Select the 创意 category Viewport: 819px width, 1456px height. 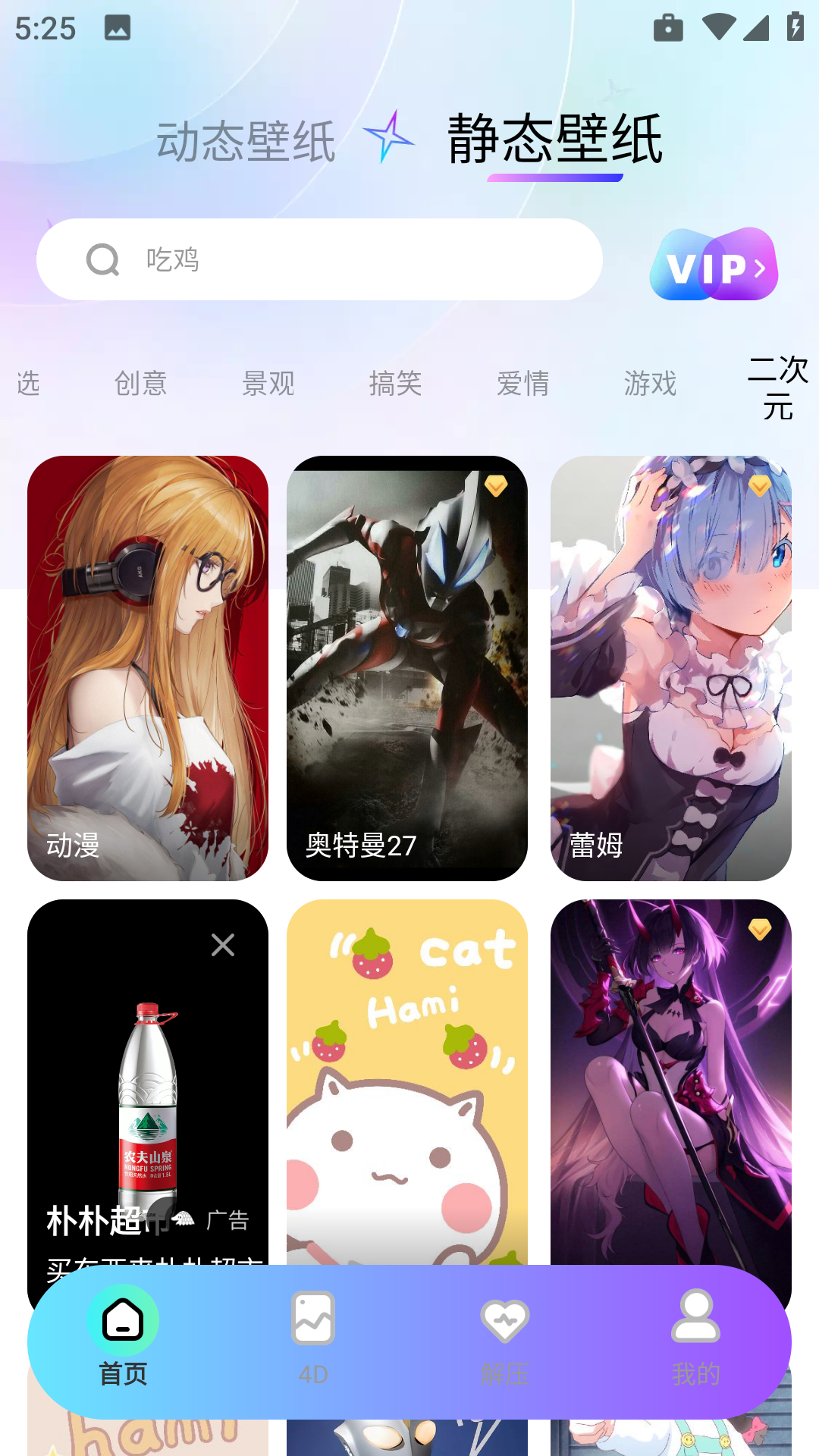[x=140, y=384]
